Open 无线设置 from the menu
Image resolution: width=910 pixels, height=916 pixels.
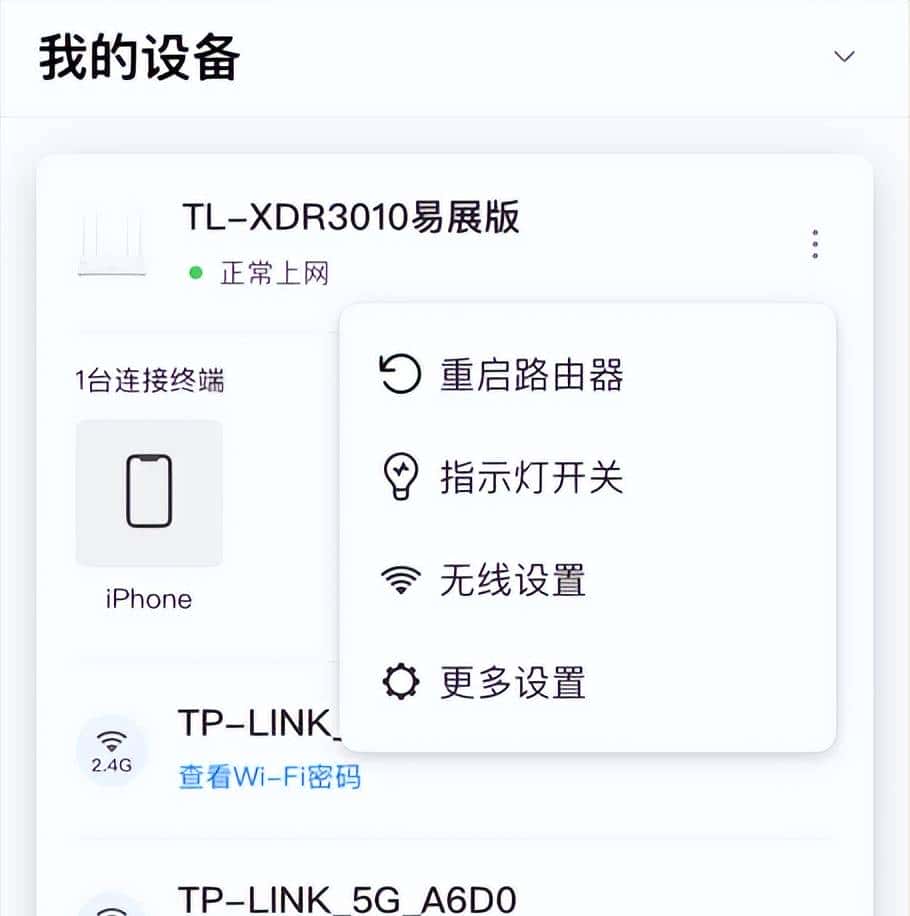point(515,580)
